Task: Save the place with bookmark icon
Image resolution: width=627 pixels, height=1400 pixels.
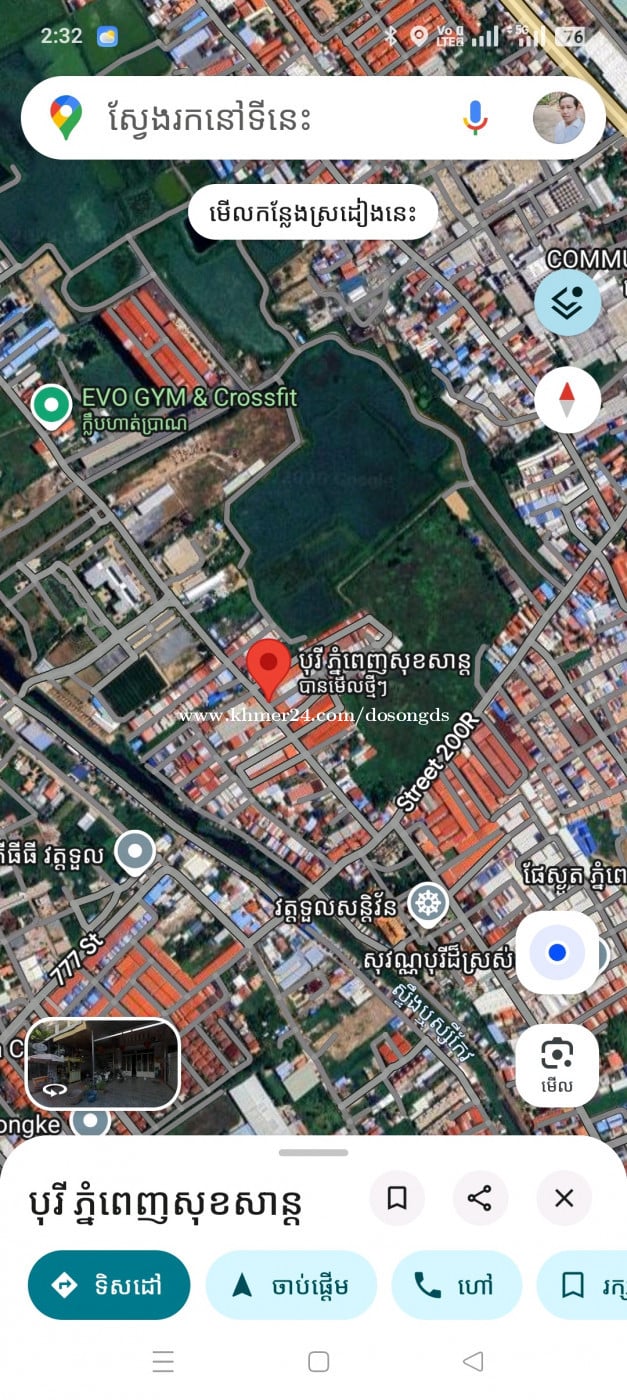Action: [x=397, y=1198]
